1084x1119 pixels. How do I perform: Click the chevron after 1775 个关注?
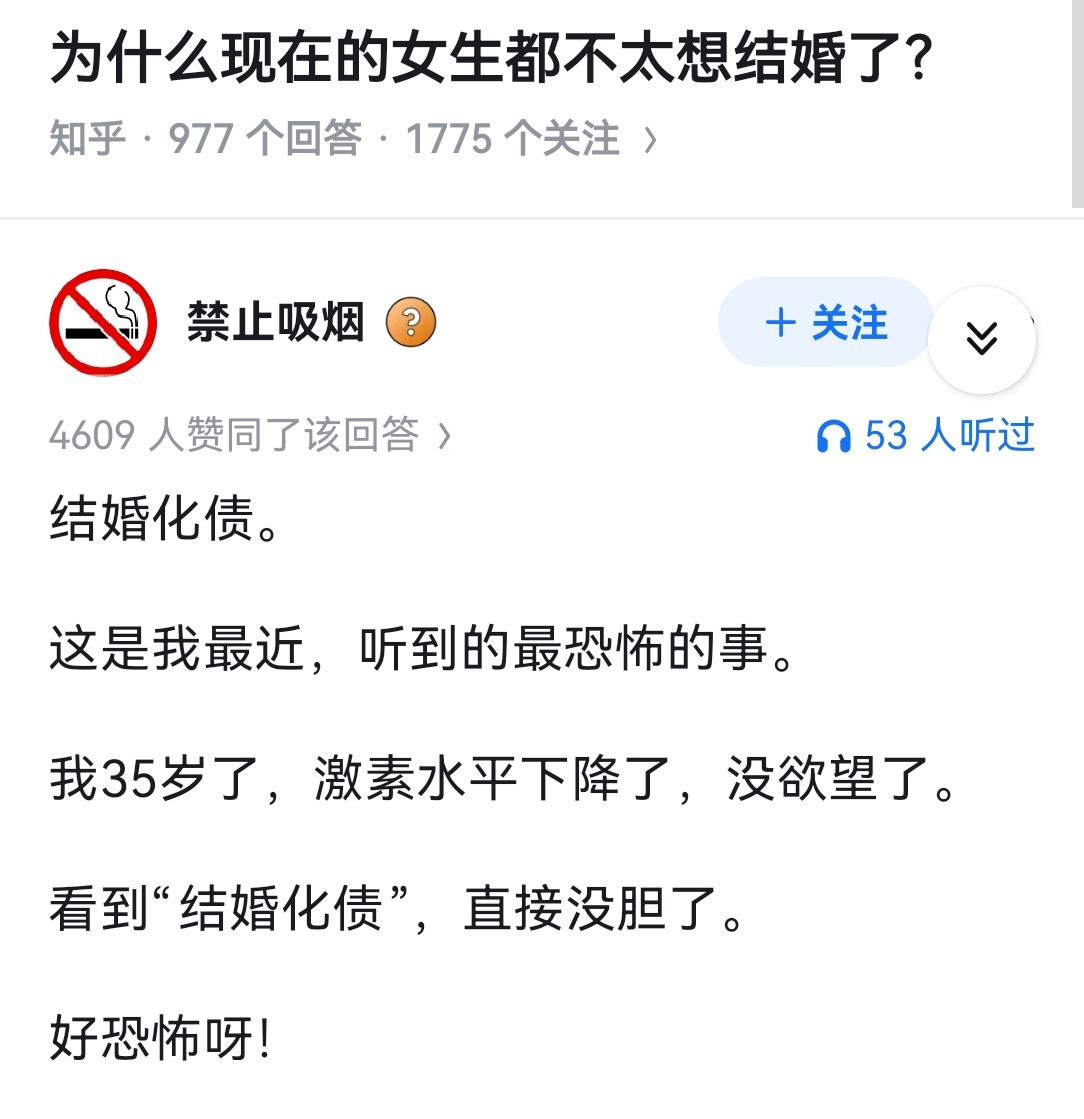[649, 138]
